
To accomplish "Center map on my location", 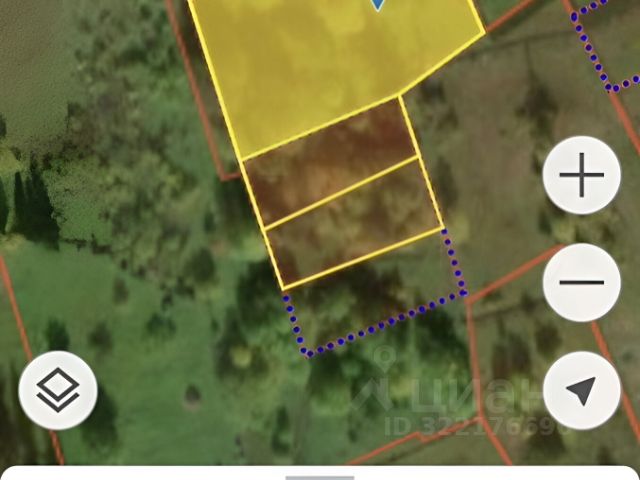I will click(x=581, y=391).
